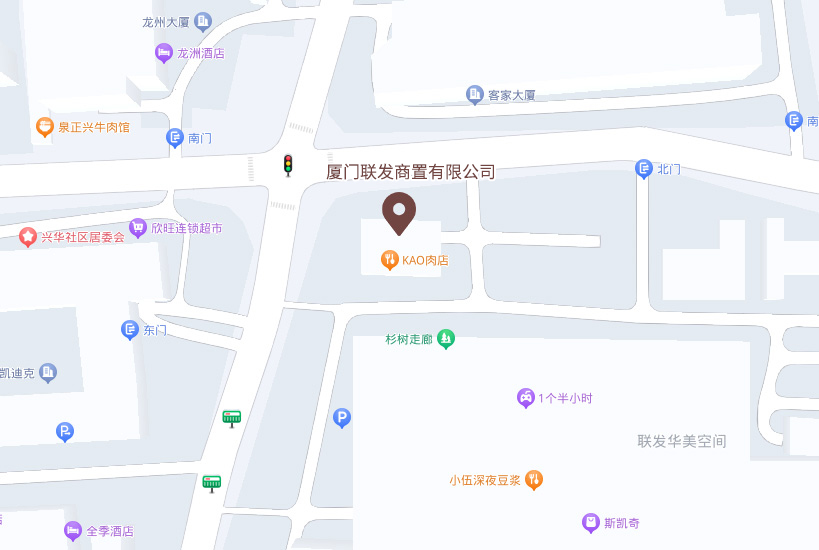The height and width of the screenshot is (550, 819).
Task: Tap the 凯迪克 place marker
Action: [47, 373]
